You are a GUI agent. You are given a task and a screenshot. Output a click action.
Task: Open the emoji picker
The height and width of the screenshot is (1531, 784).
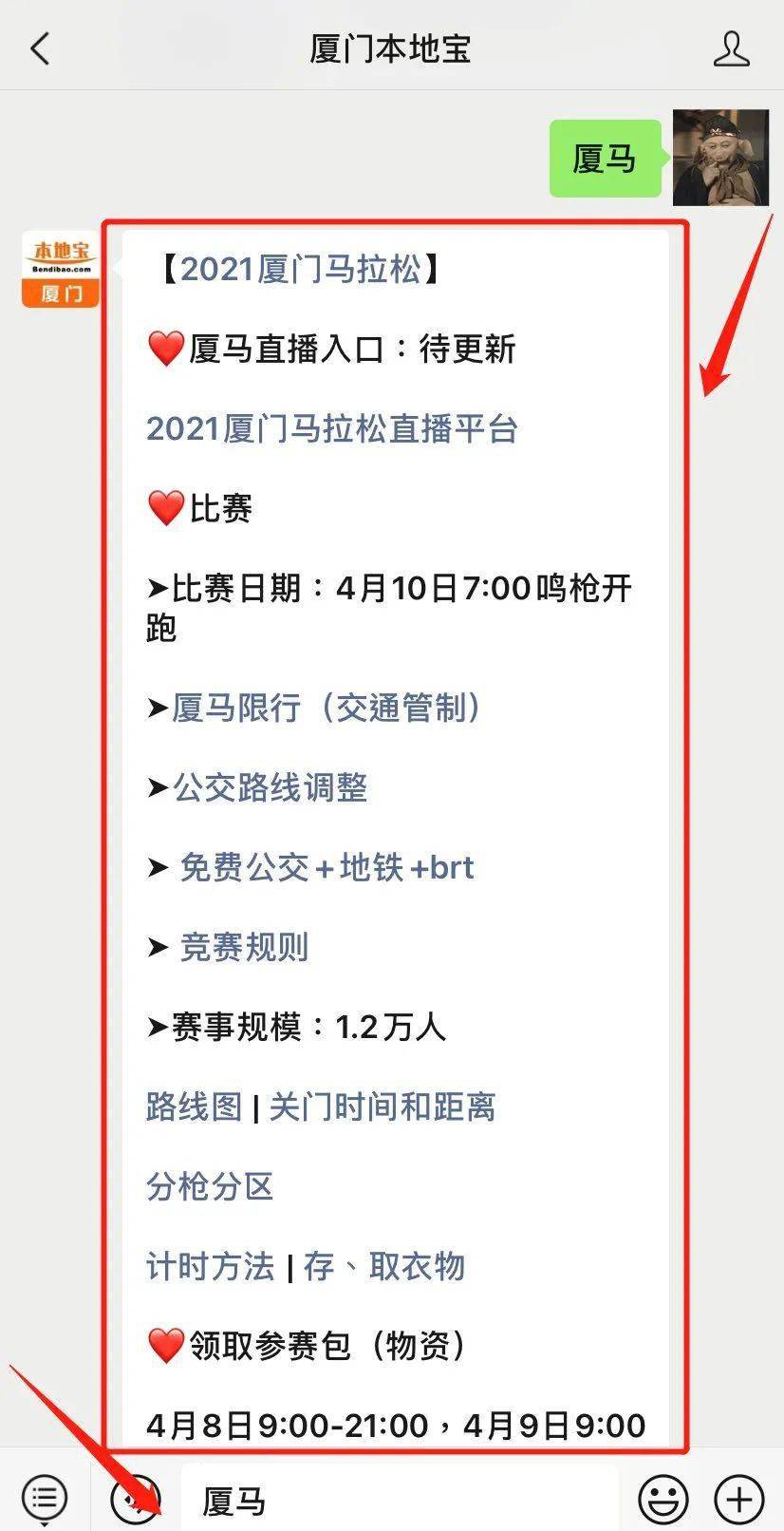[663, 1500]
